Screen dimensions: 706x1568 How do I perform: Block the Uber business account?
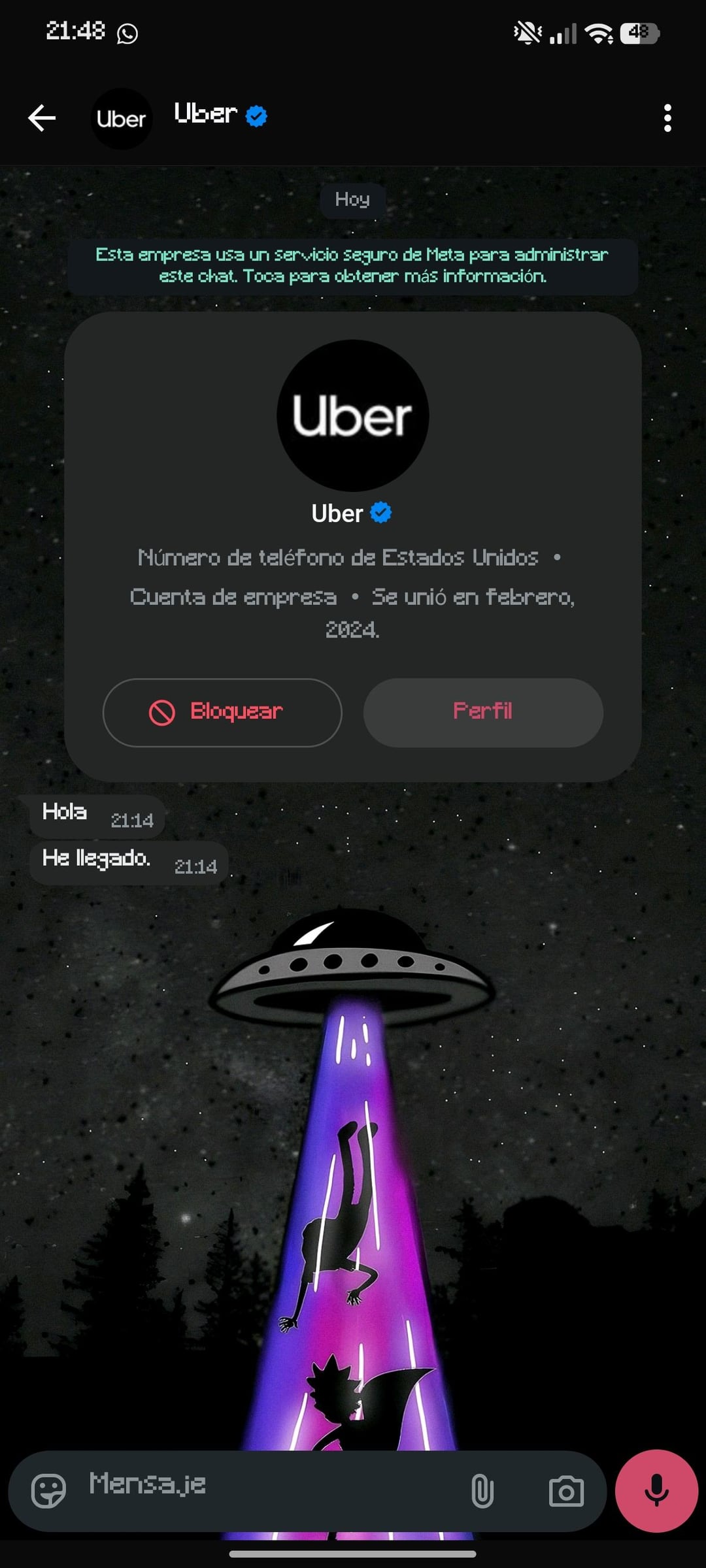(x=222, y=712)
